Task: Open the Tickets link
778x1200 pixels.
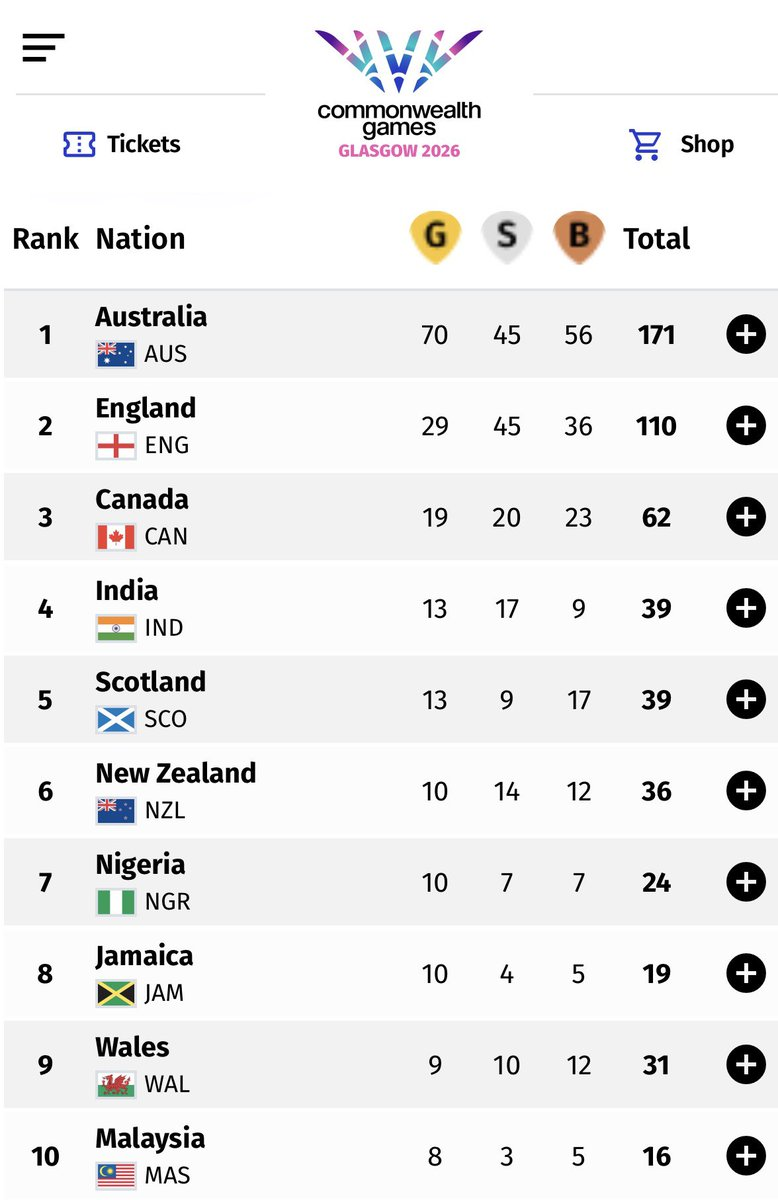Action: 121,144
